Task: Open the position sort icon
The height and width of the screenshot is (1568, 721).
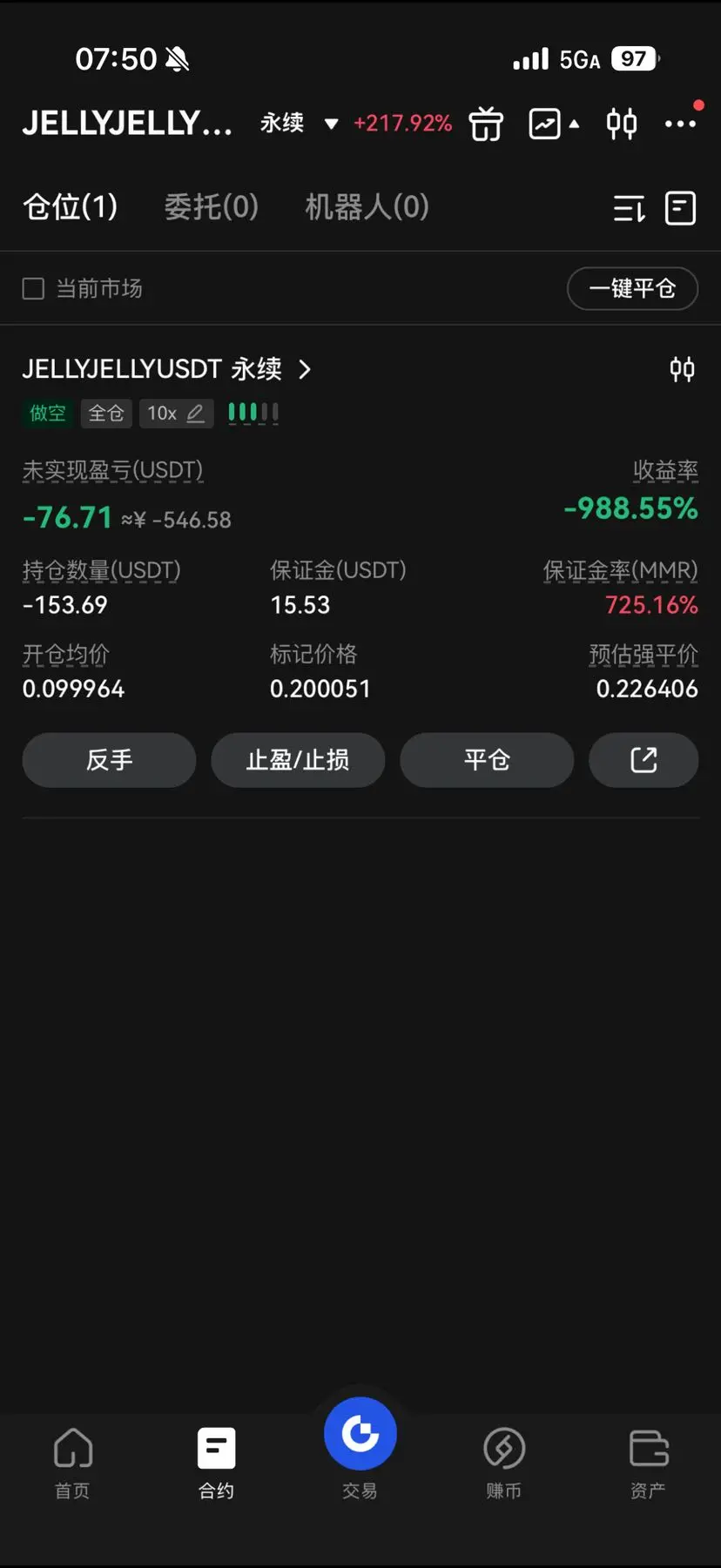Action: (x=629, y=208)
